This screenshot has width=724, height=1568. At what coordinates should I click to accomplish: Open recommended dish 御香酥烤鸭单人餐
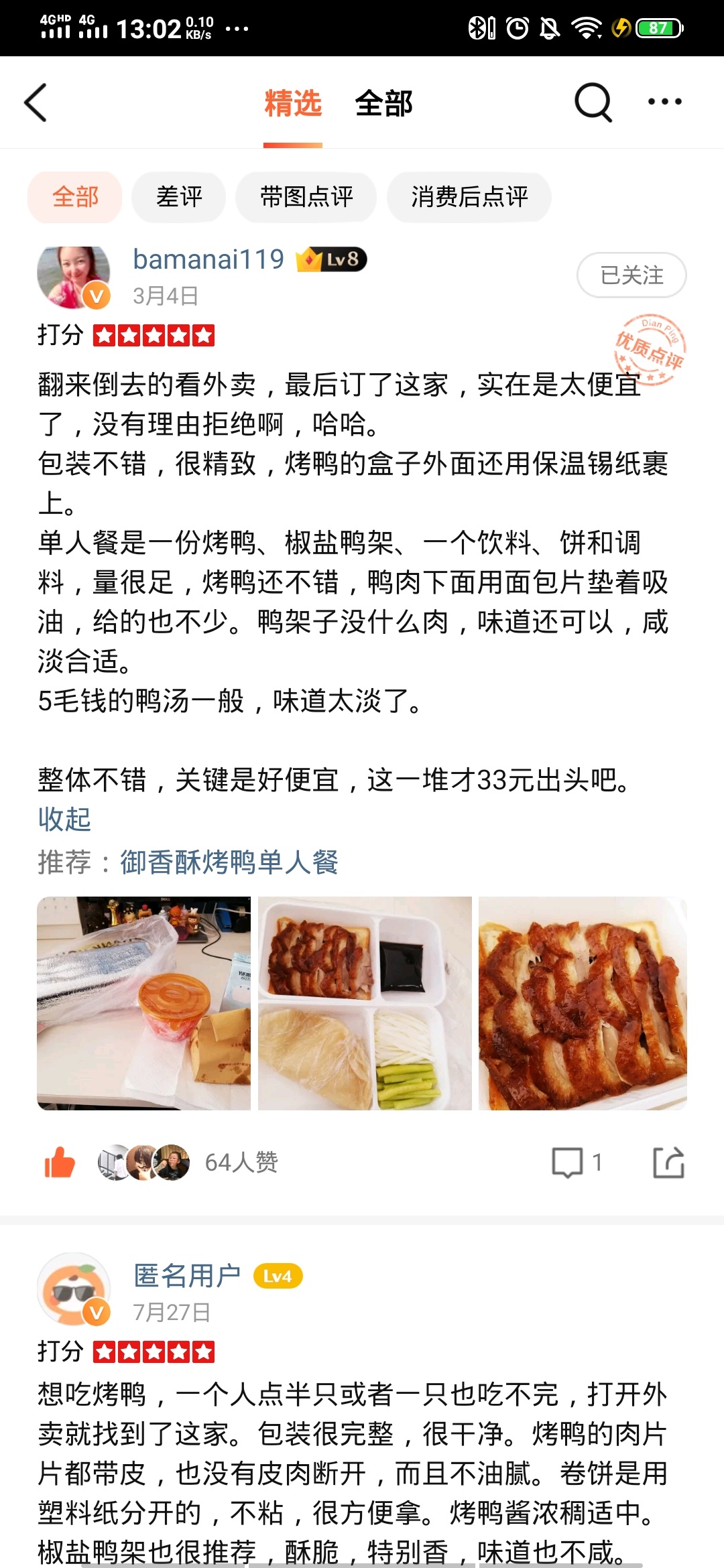click(229, 862)
